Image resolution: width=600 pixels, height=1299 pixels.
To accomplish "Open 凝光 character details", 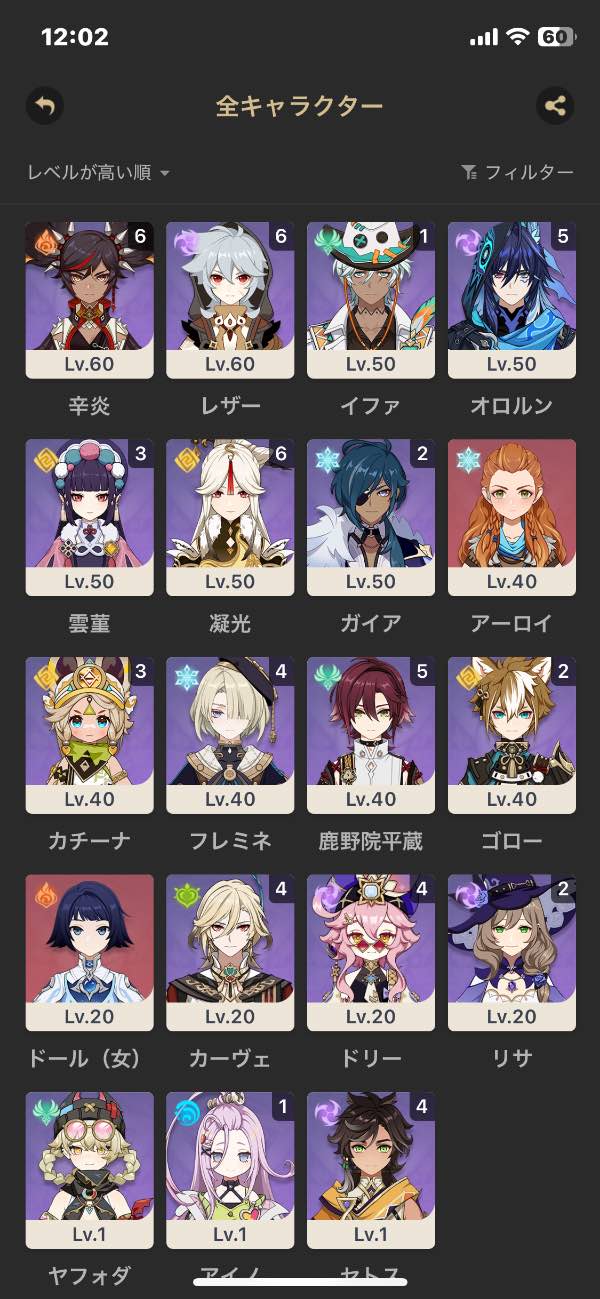I will (x=230, y=517).
